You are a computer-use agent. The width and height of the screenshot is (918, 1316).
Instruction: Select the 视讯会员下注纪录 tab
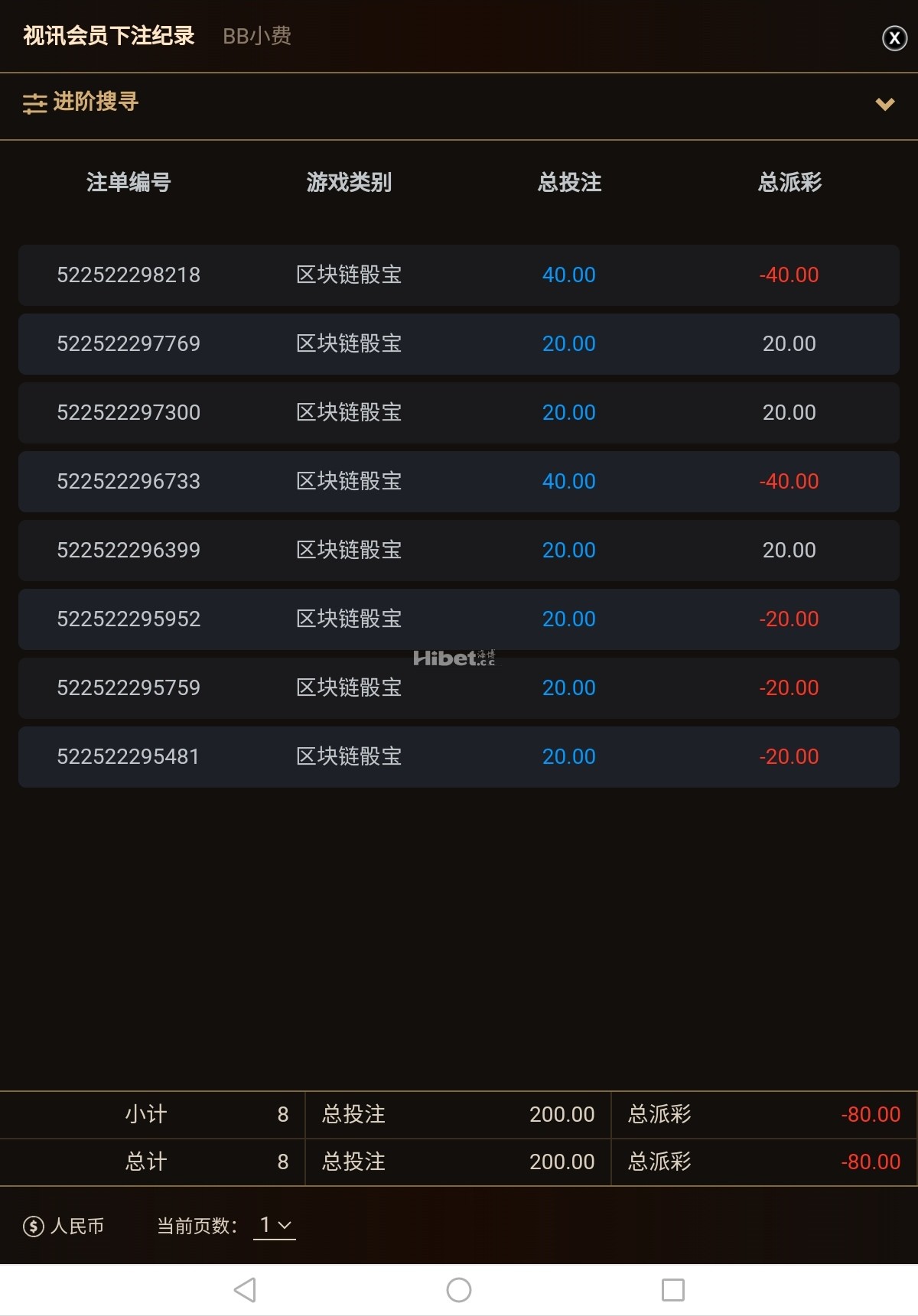pyautogui.click(x=109, y=36)
